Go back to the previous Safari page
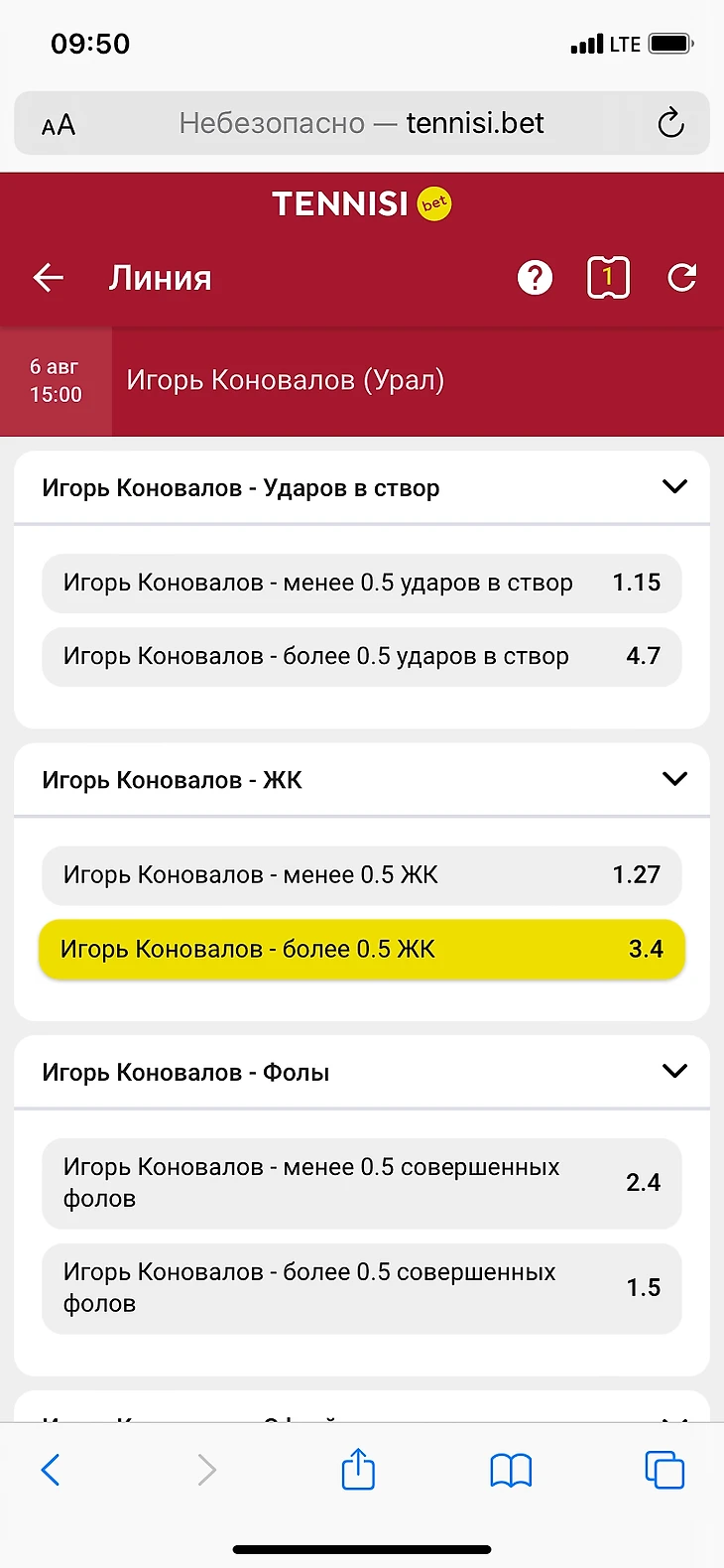Viewport: 724px width, 1568px height. coord(51,1470)
